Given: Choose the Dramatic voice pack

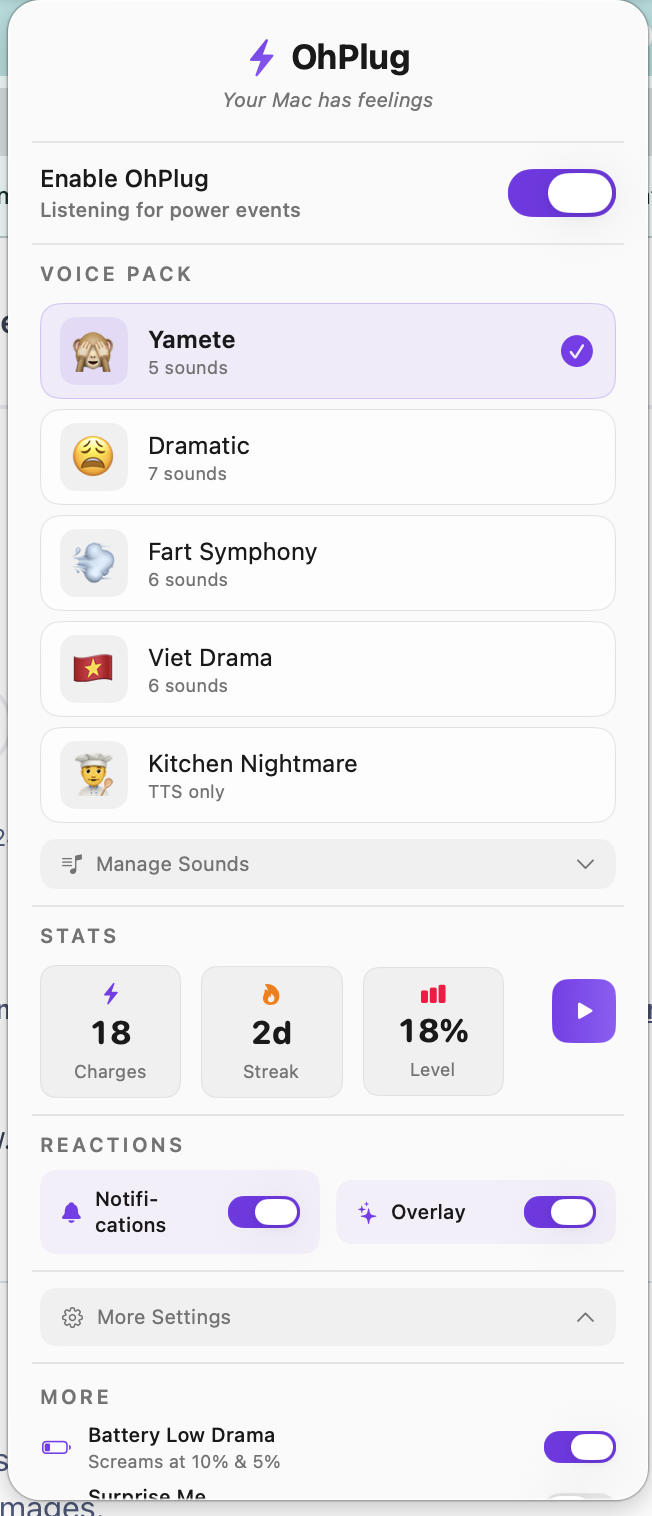Looking at the screenshot, I should tap(327, 457).
